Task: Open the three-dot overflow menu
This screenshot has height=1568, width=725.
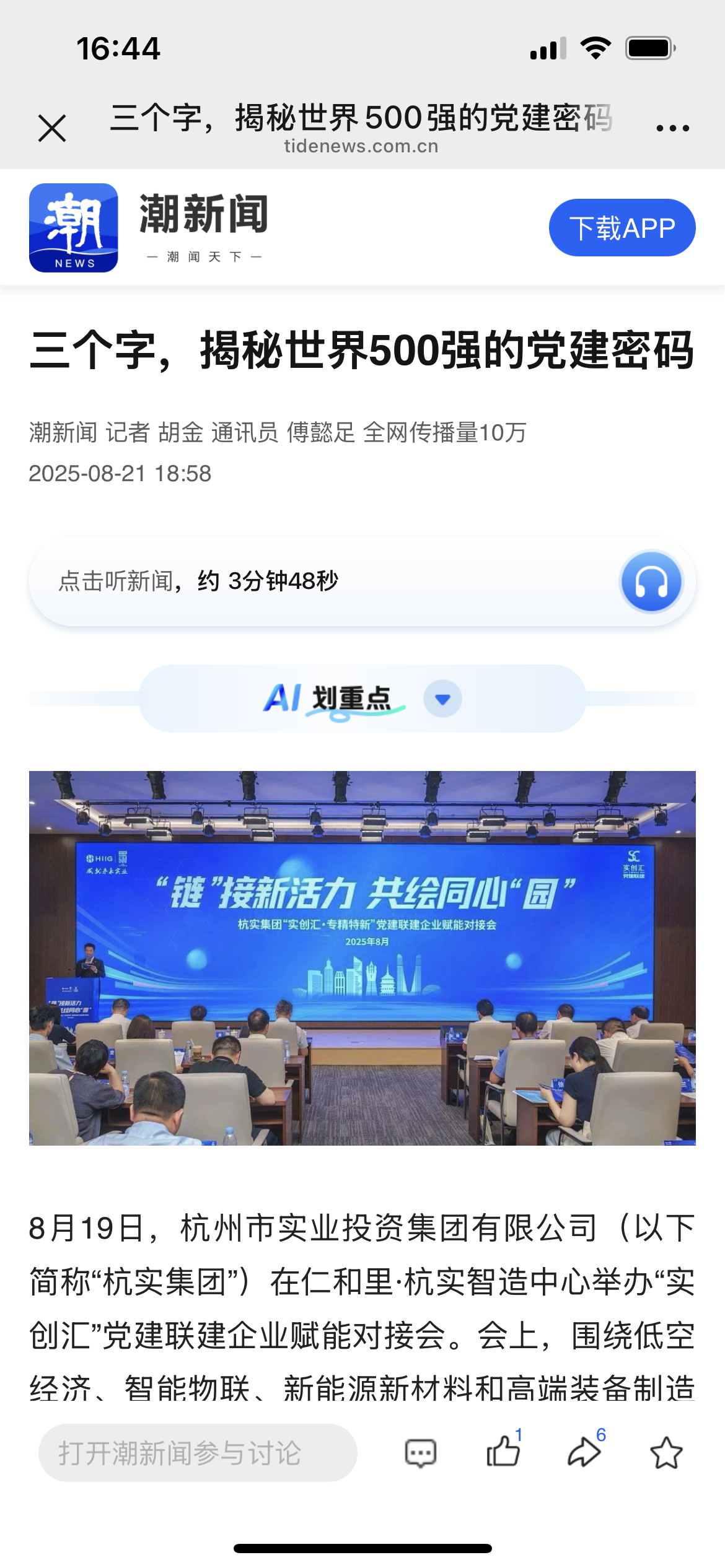Action: click(672, 128)
